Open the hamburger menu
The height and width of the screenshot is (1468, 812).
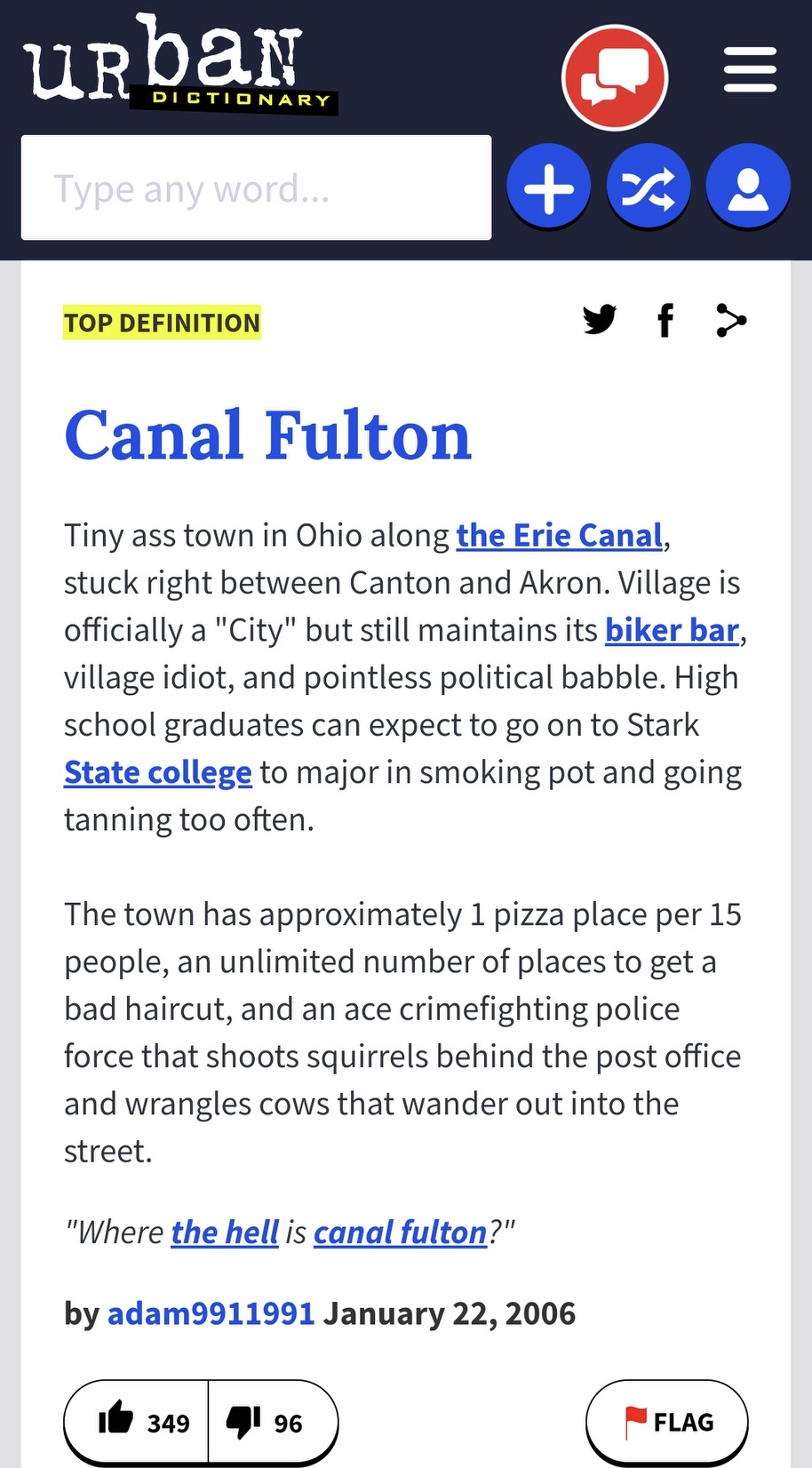750,70
